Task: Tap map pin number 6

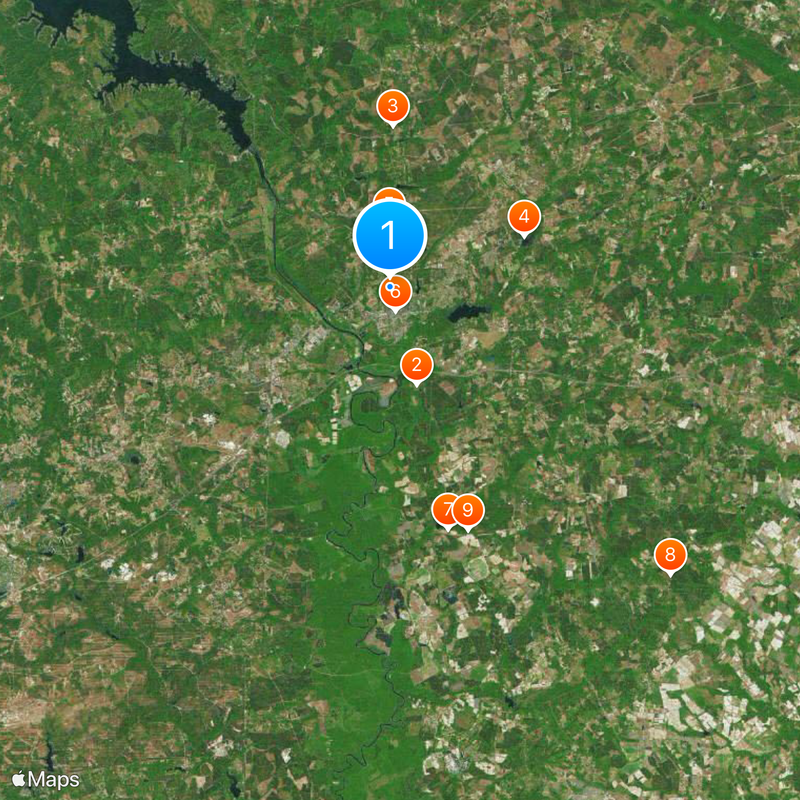Action: click(x=397, y=293)
